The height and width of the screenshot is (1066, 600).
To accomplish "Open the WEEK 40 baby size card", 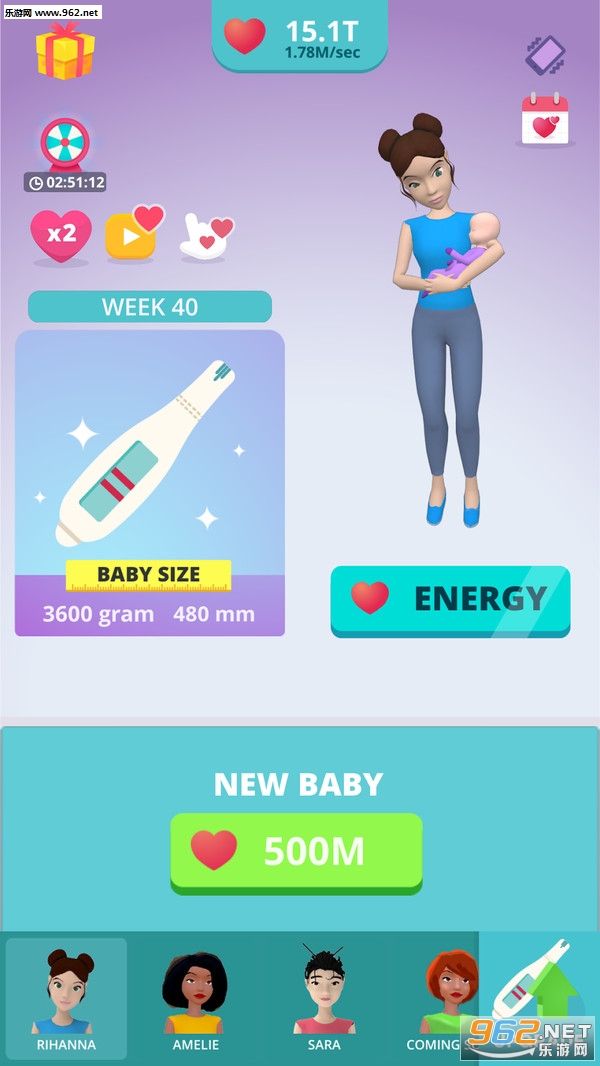I will click(x=150, y=483).
